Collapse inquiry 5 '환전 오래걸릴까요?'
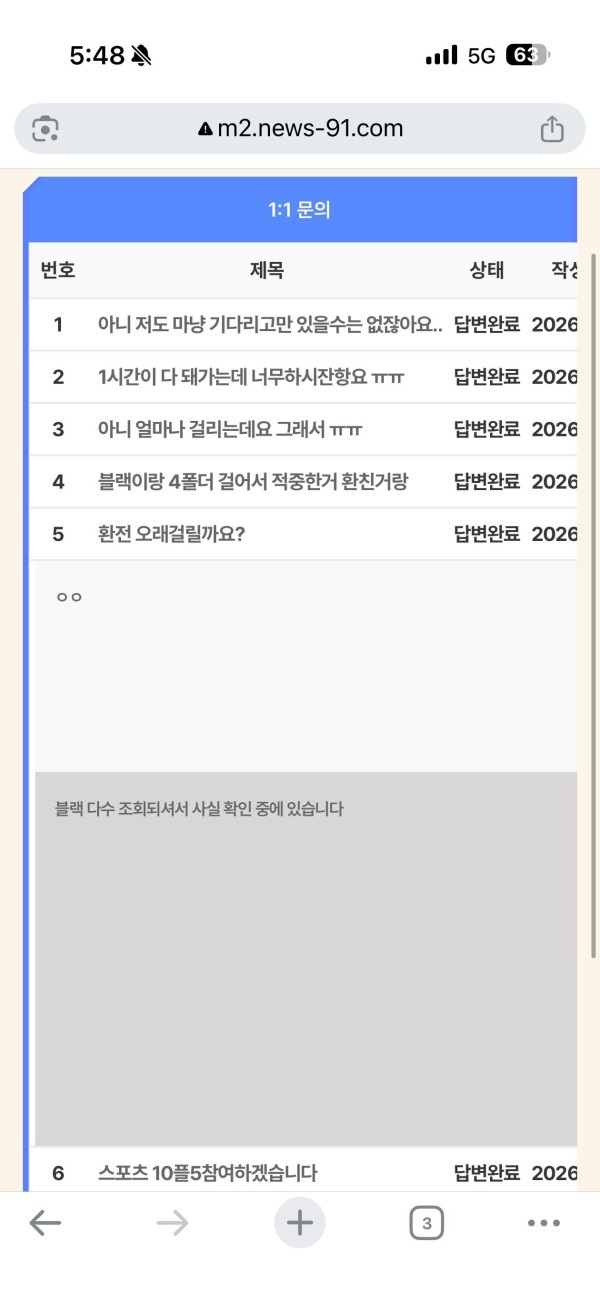Screen dimensions: 600x1303 [171, 534]
